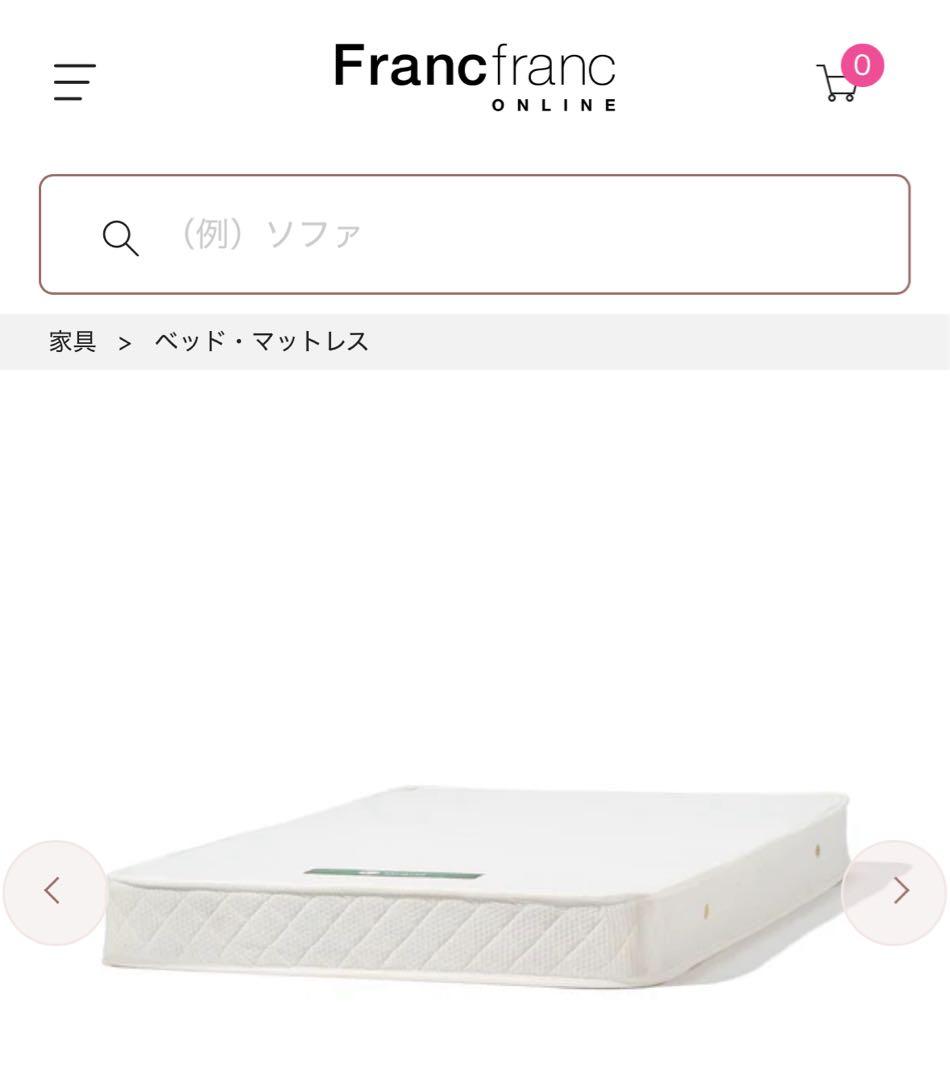Open the shopping cart
This screenshot has height=1080, width=950.
(x=840, y=80)
